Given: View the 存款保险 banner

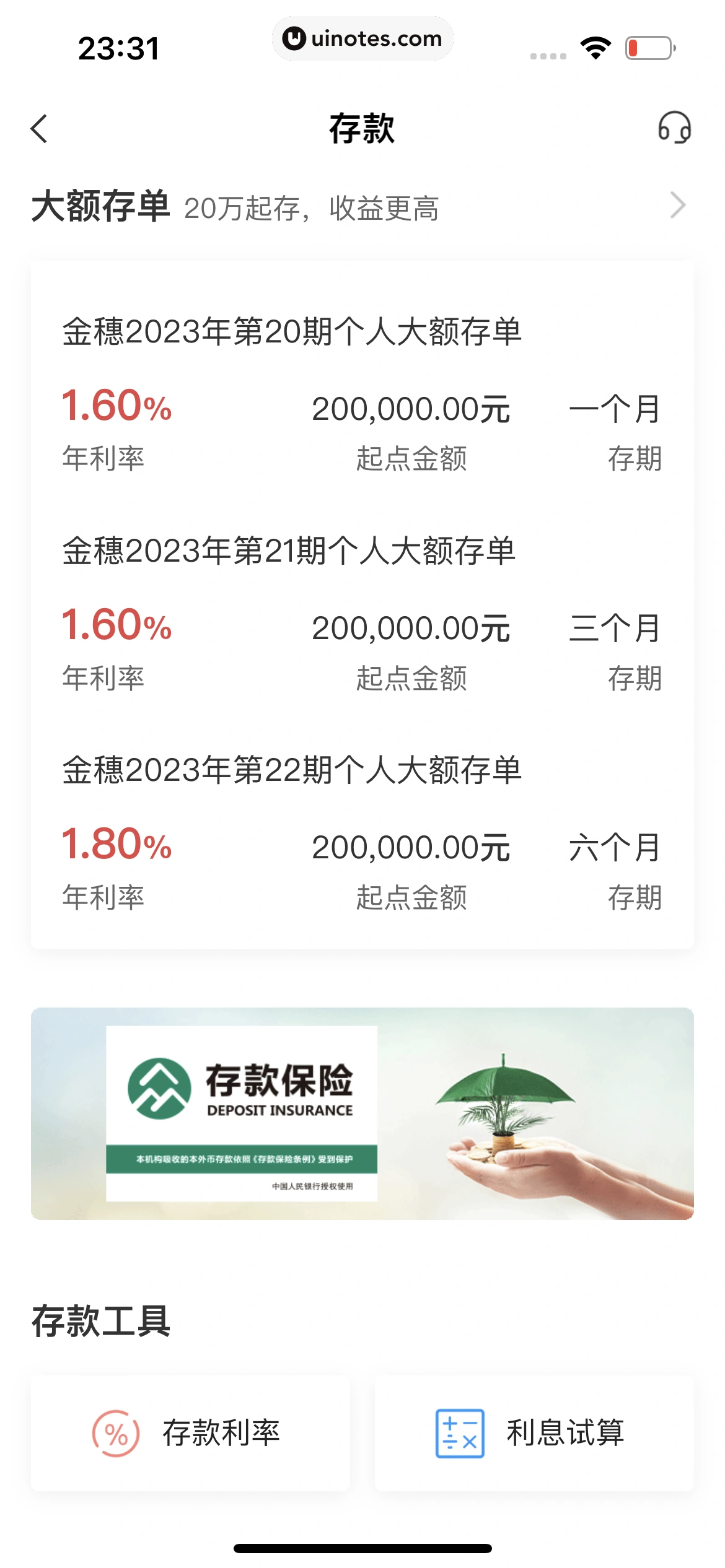Looking at the screenshot, I should point(362,1113).
